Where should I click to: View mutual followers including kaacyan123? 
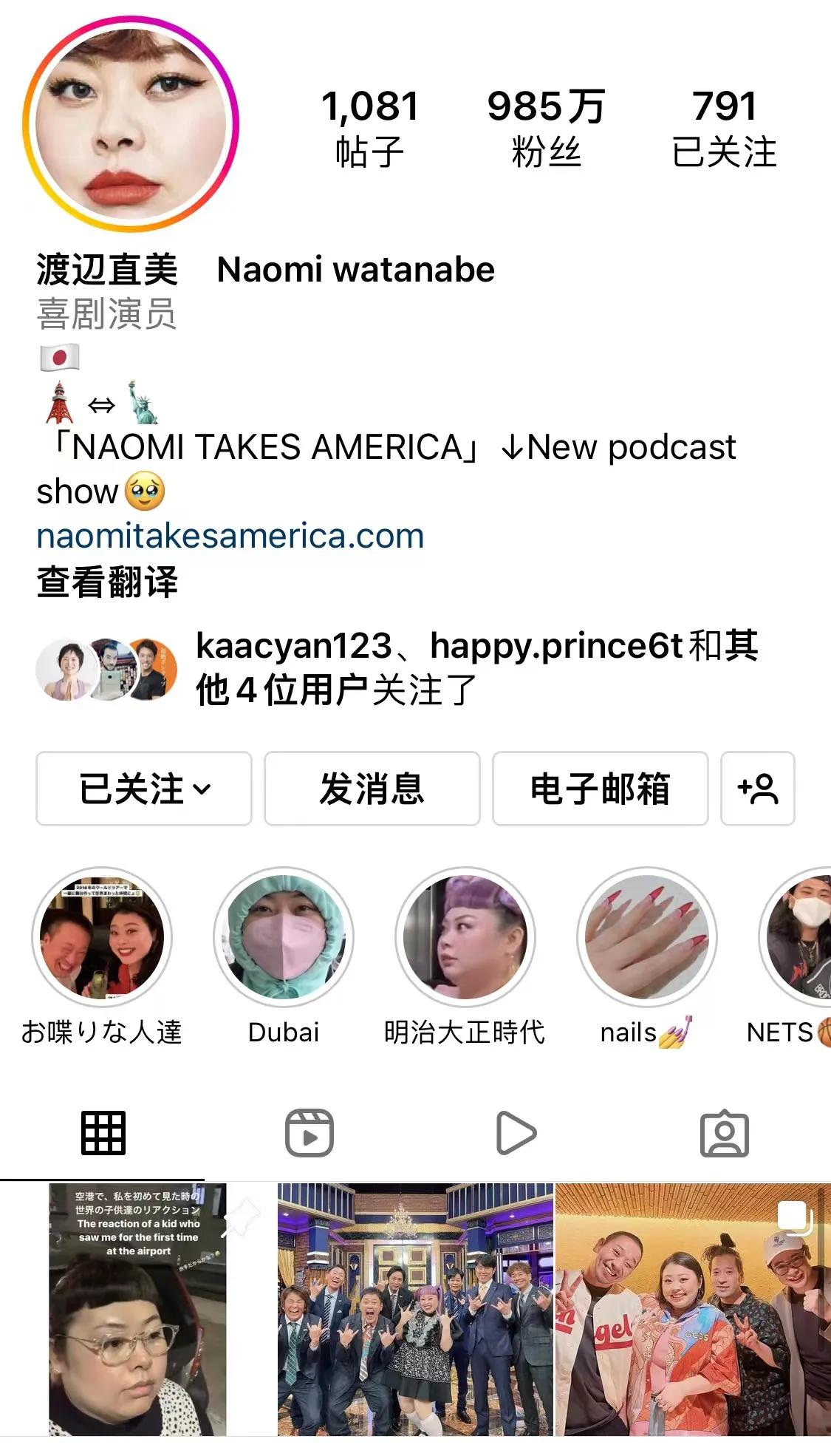click(399, 667)
